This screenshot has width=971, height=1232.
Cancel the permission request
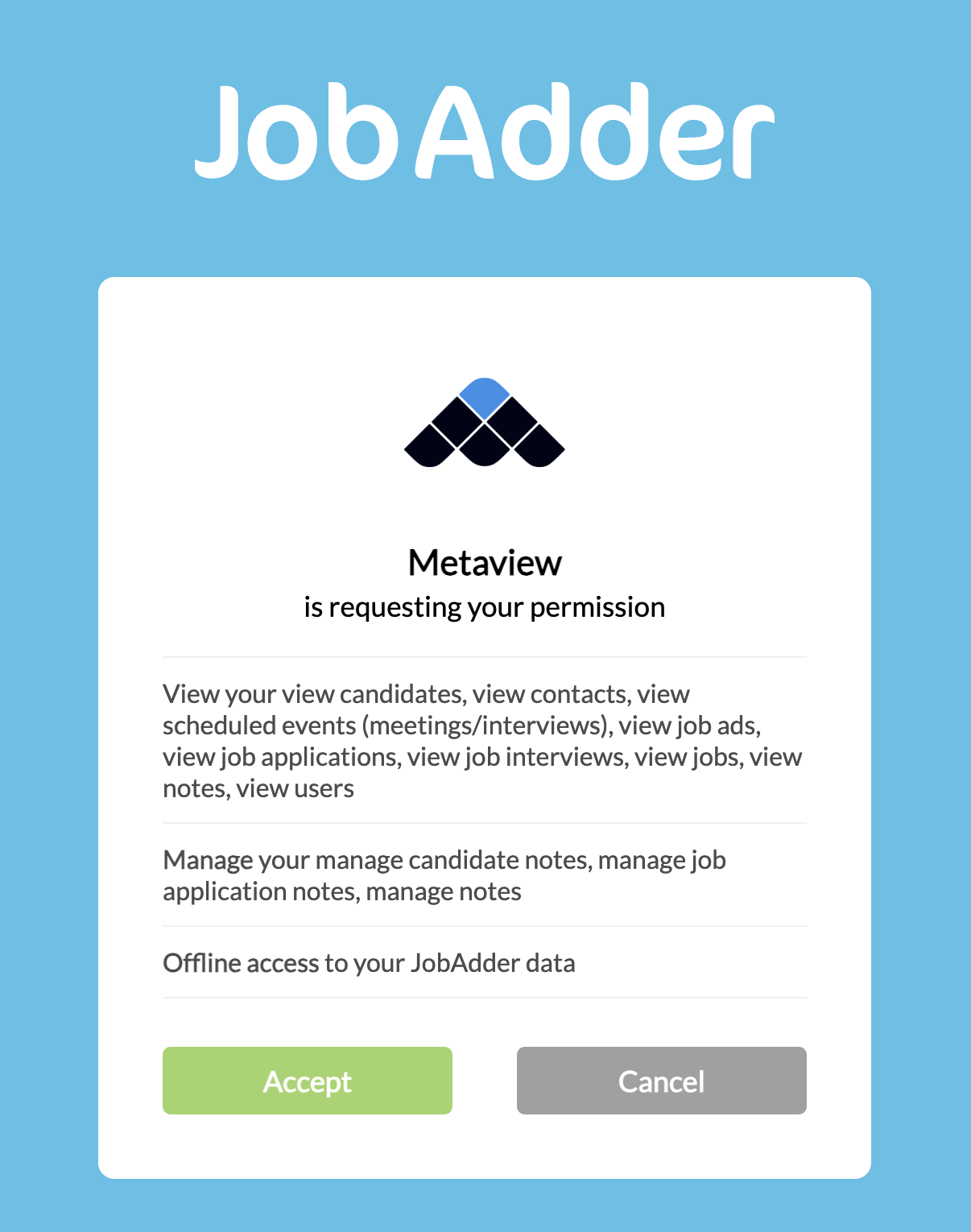pyautogui.click(x=661, y=1081)
